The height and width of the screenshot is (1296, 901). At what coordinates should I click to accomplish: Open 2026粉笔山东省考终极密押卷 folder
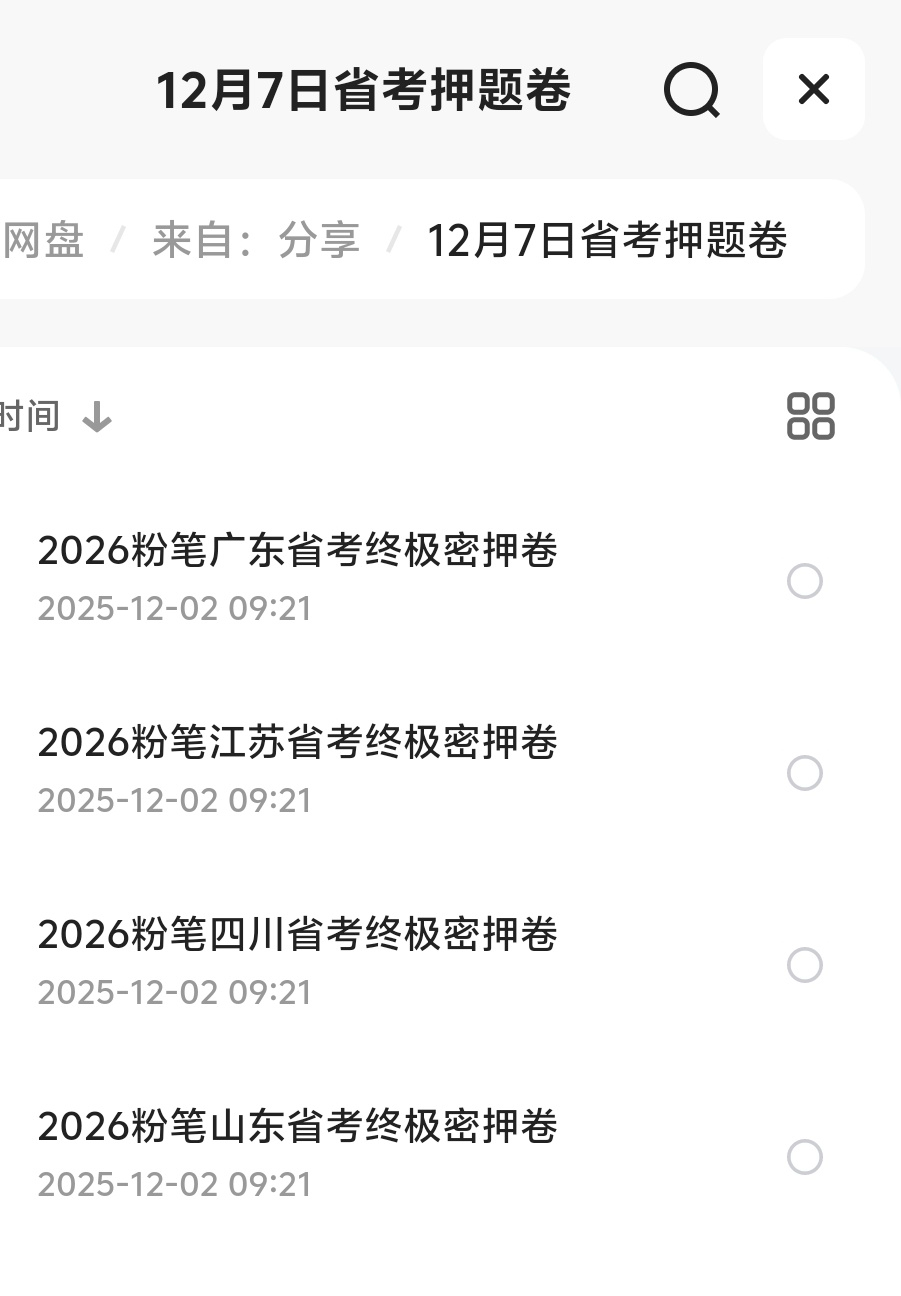(297, 1127)
